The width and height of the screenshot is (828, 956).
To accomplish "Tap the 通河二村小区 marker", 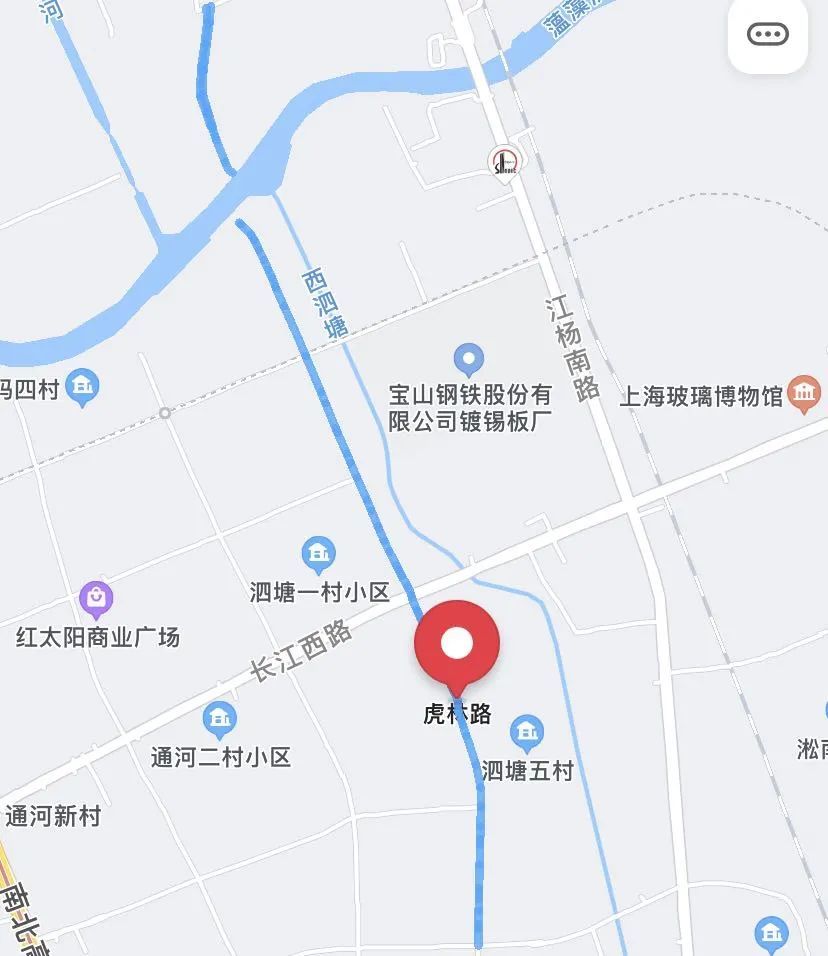I will click(x=219, y=719).
